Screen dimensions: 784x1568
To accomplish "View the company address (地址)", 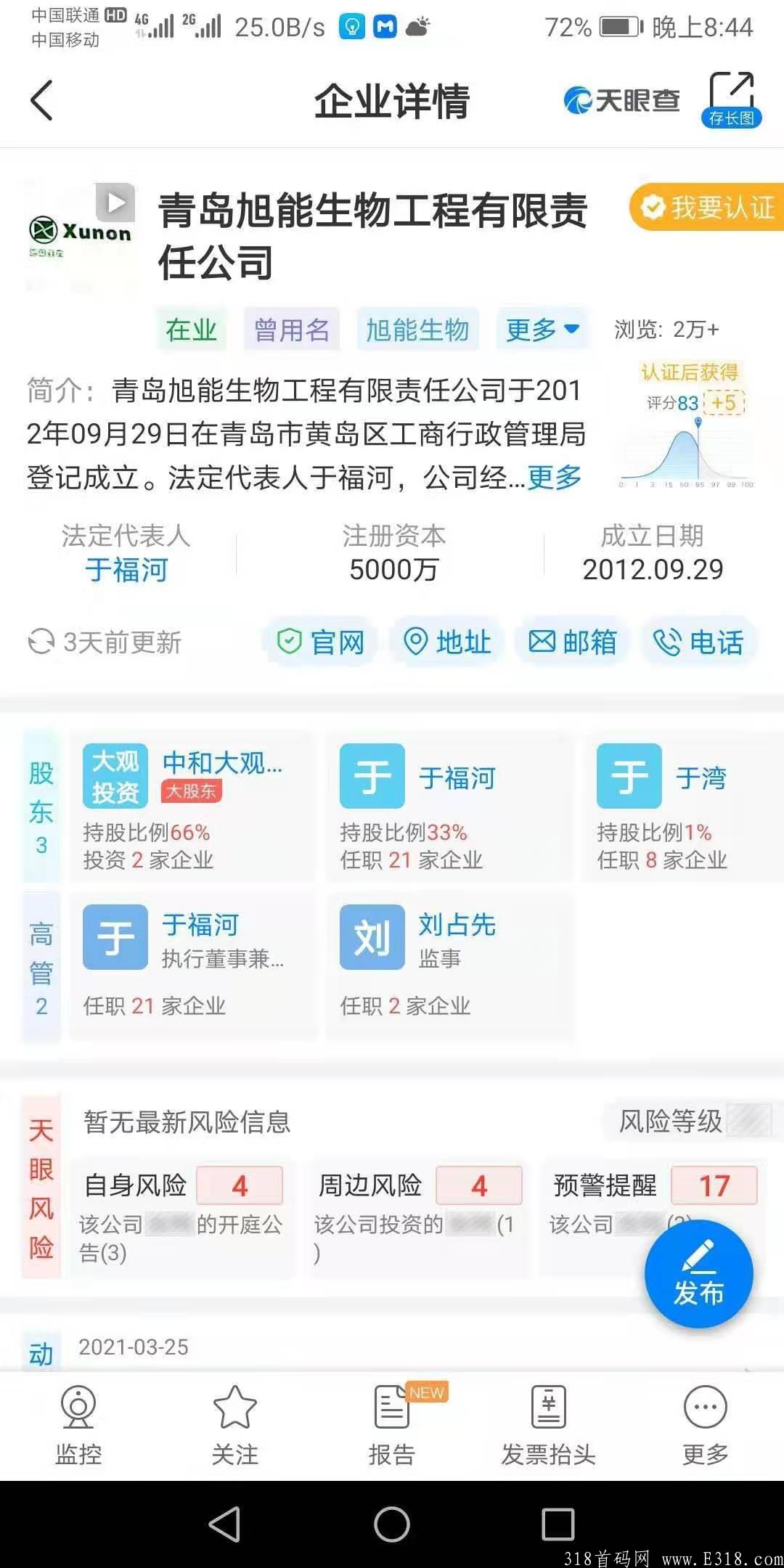I will [x=446, y=642].
